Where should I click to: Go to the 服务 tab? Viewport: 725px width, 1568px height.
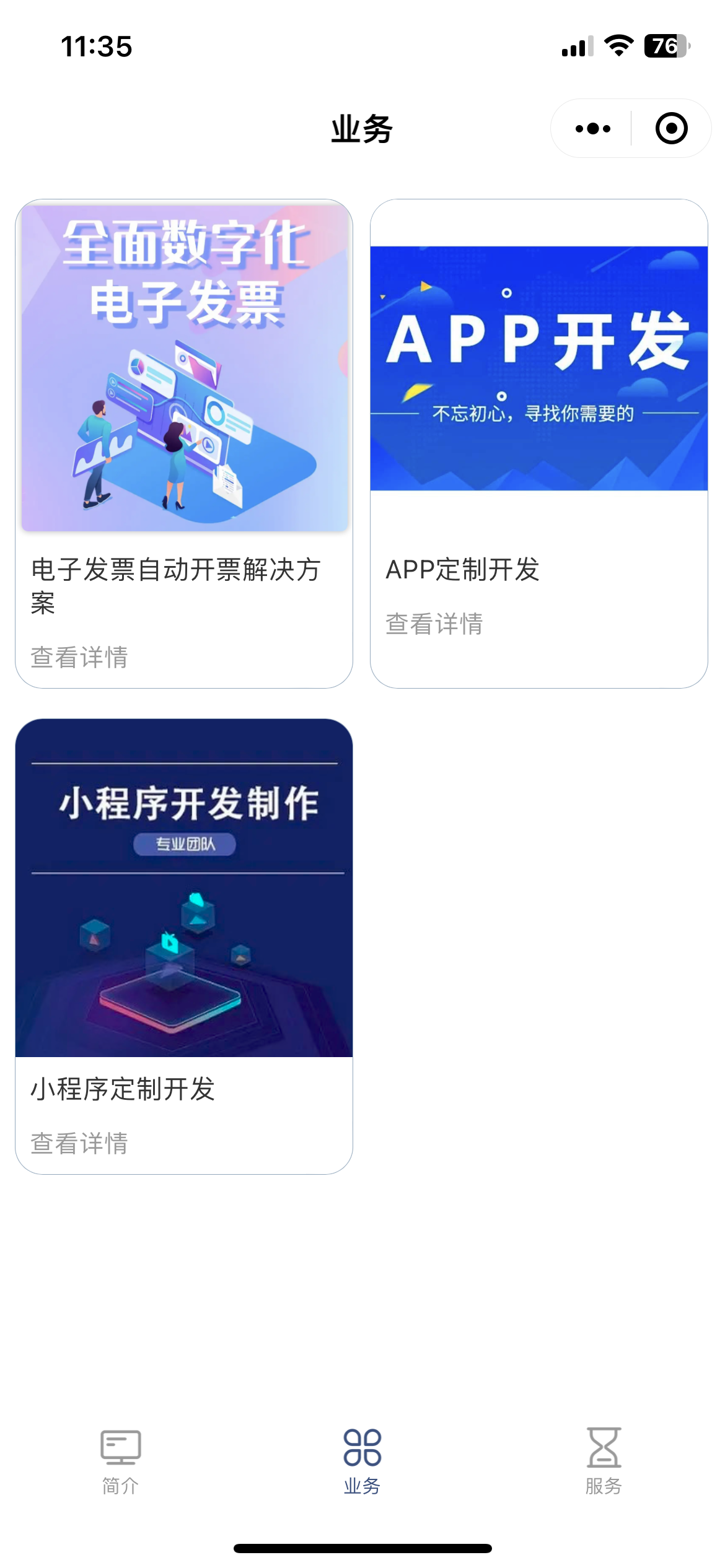point(604,1461)
